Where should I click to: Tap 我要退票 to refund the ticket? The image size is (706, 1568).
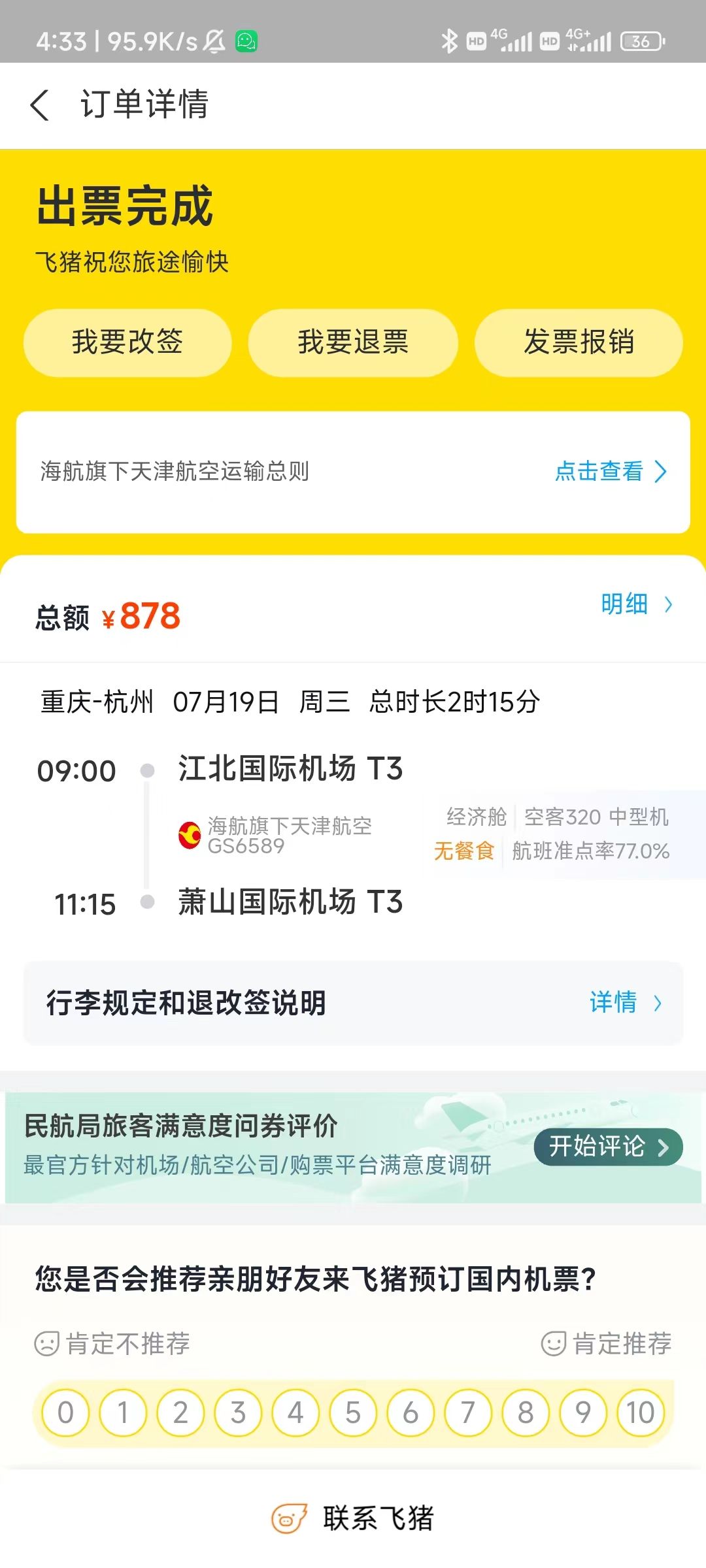(353, 342)
